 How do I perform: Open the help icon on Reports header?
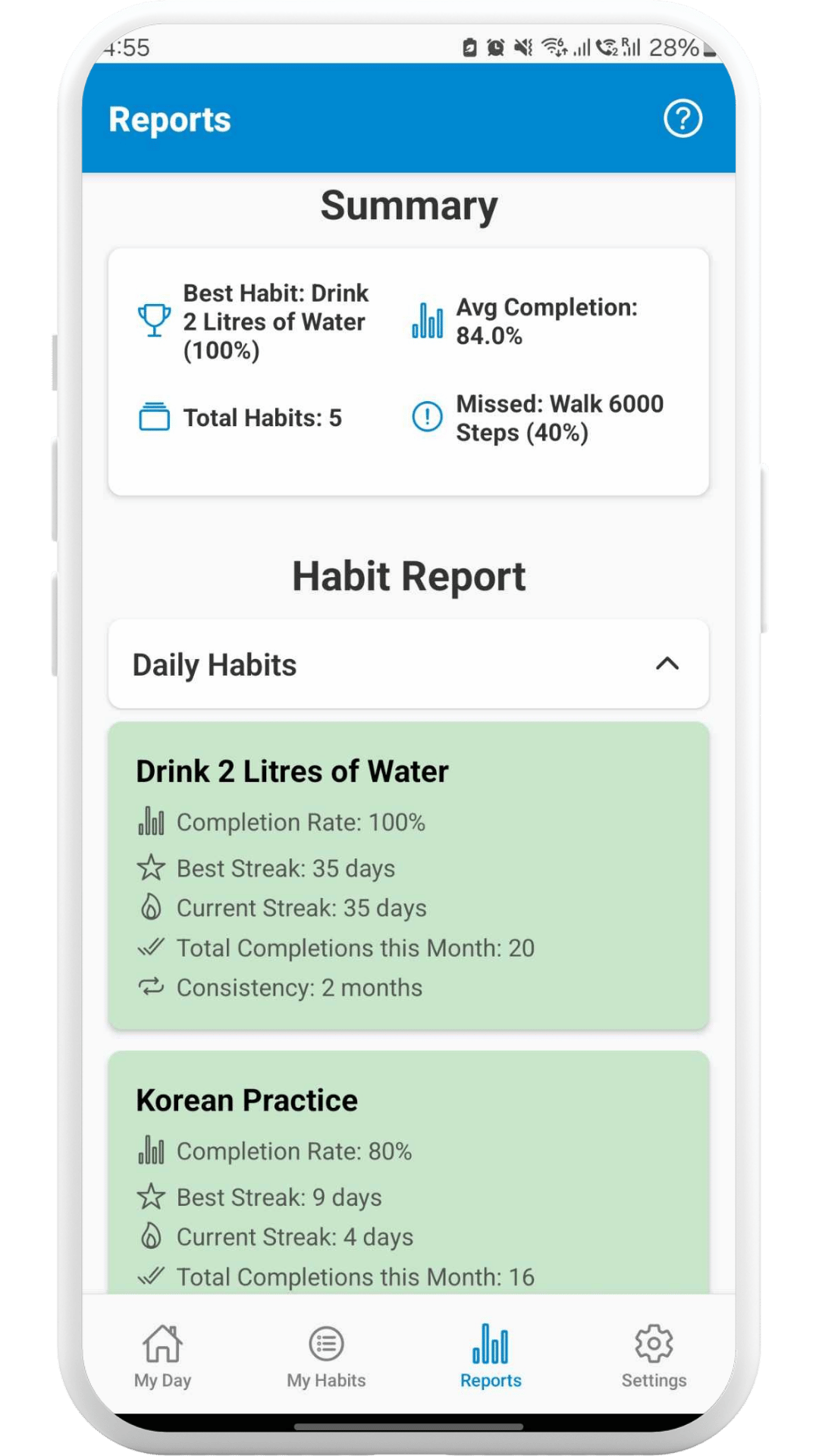(682, 119)
